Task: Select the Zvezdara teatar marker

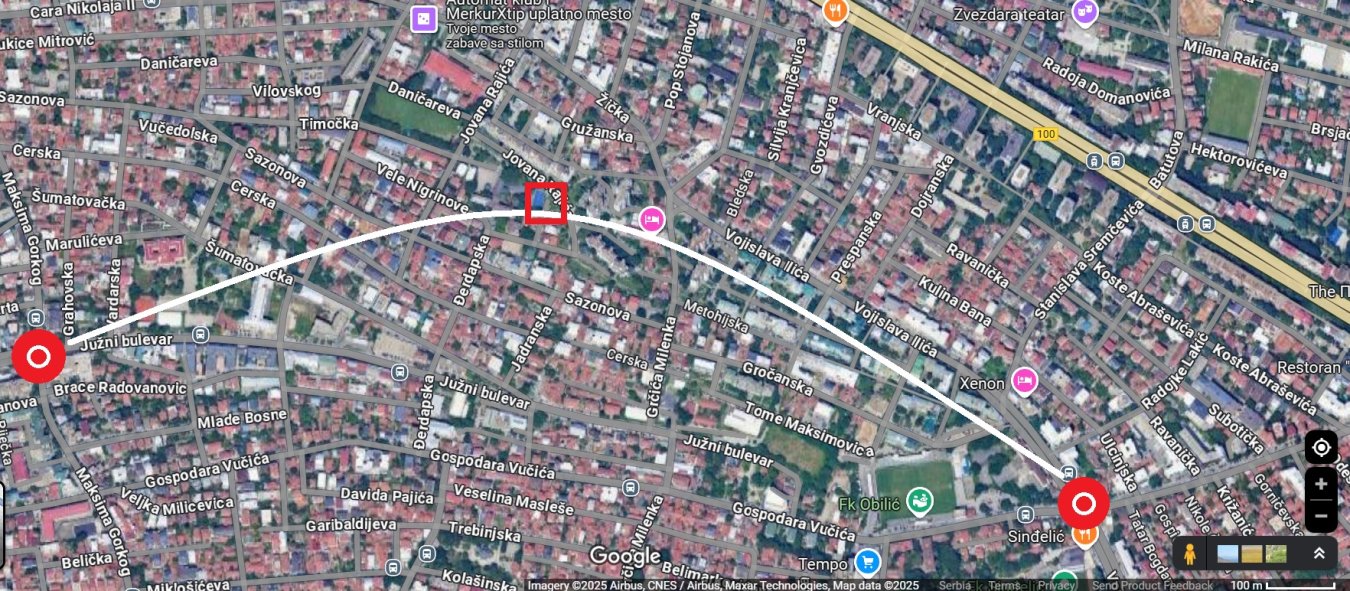Action: click(1084, 13)
